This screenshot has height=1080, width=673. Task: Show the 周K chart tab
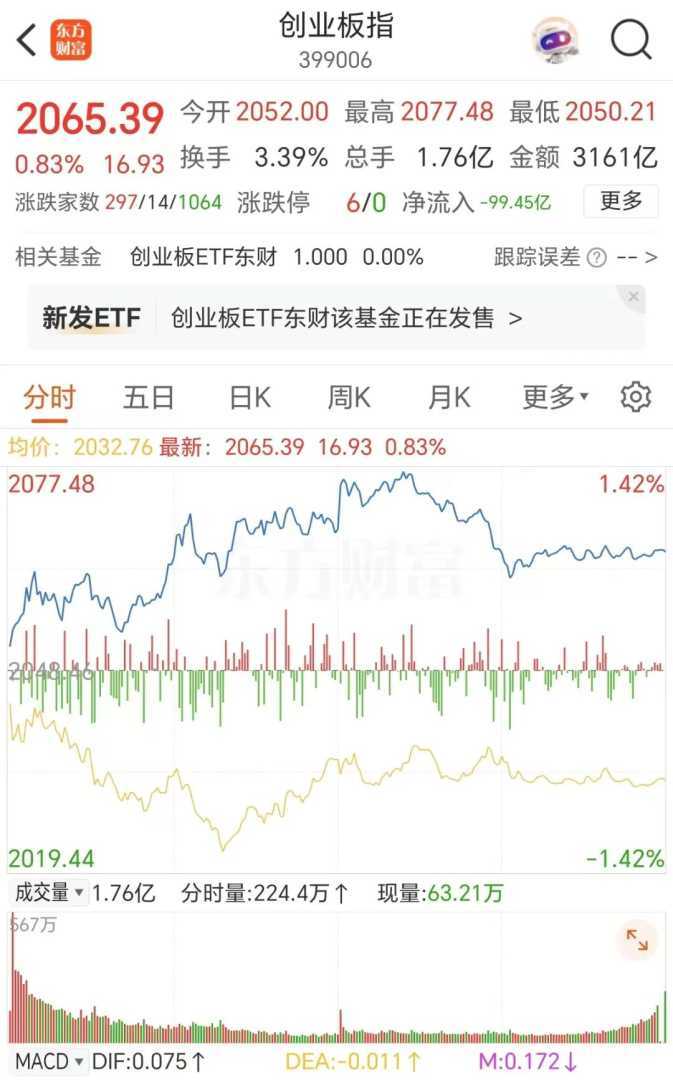click(349, 398)
